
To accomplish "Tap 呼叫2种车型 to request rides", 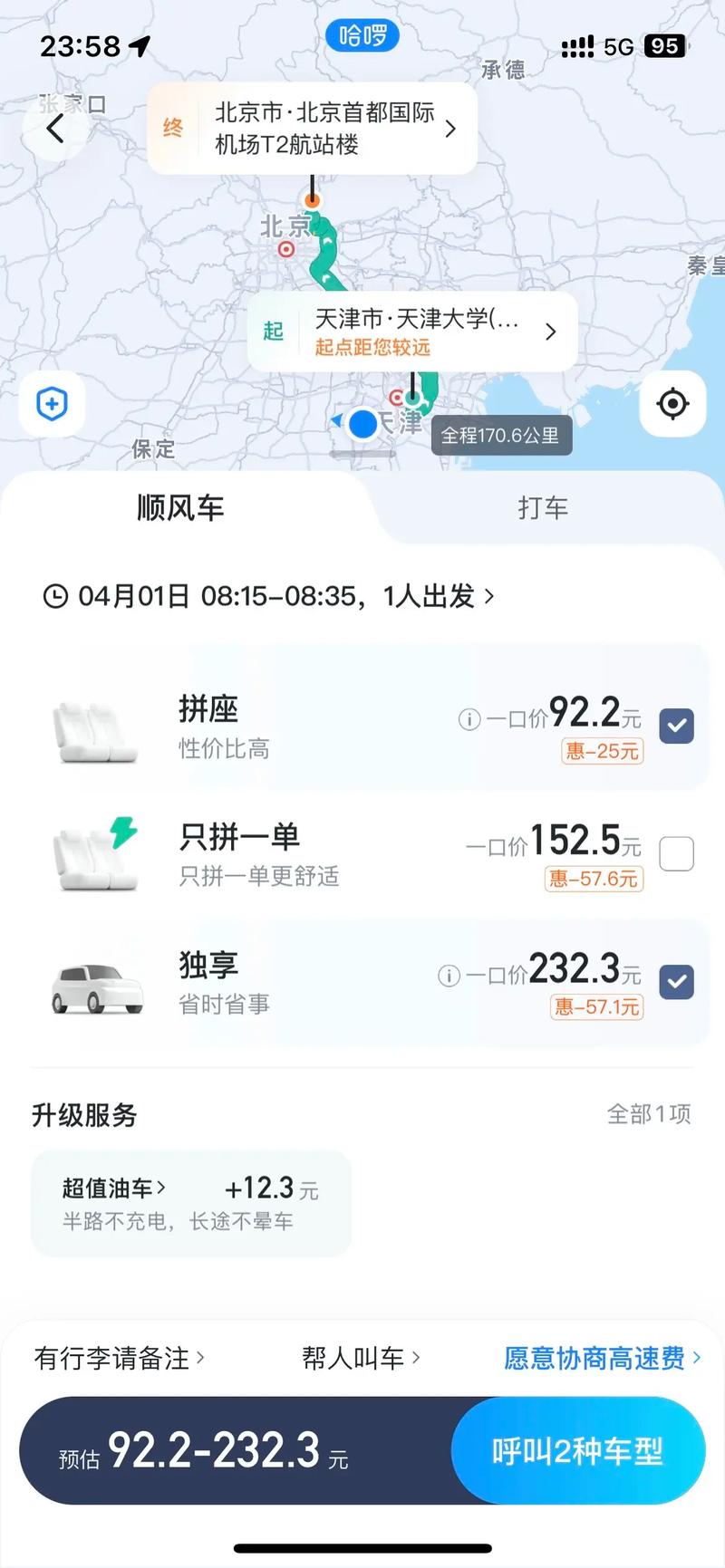I will 577,1451.
